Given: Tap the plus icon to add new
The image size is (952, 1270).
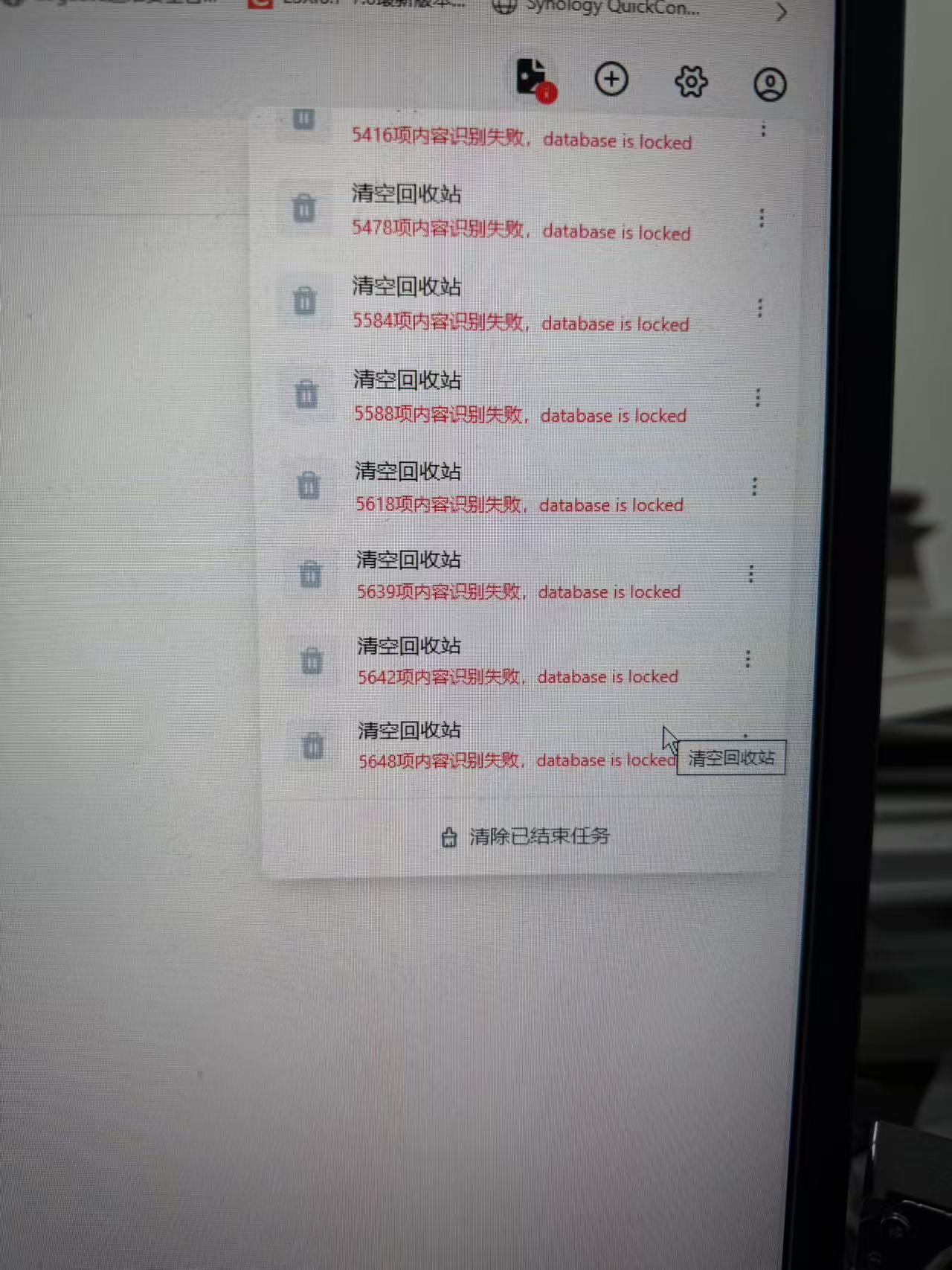Looking at the screenshot, I should pyautogui.click(x=611, y=80).
